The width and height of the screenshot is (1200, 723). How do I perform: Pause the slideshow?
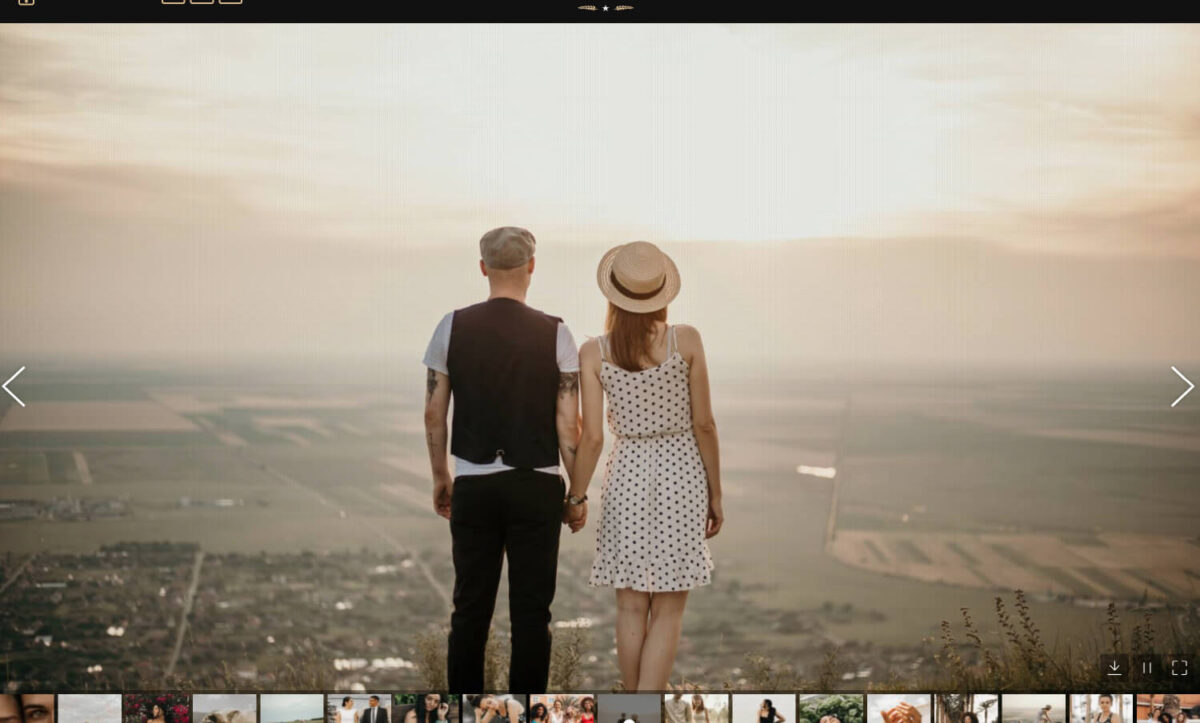(1147, 668)
